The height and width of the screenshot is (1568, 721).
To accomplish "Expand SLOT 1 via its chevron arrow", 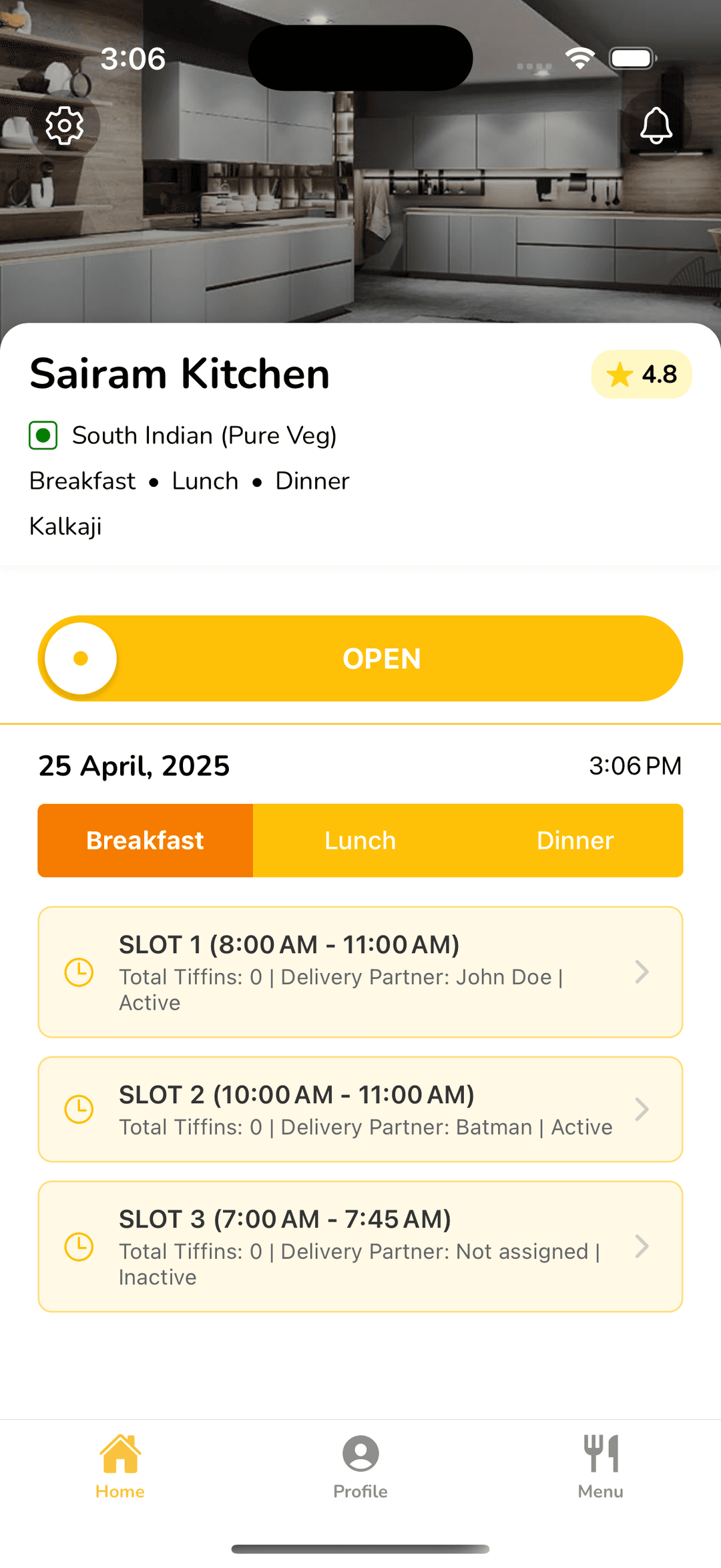I will click(642, 973).
